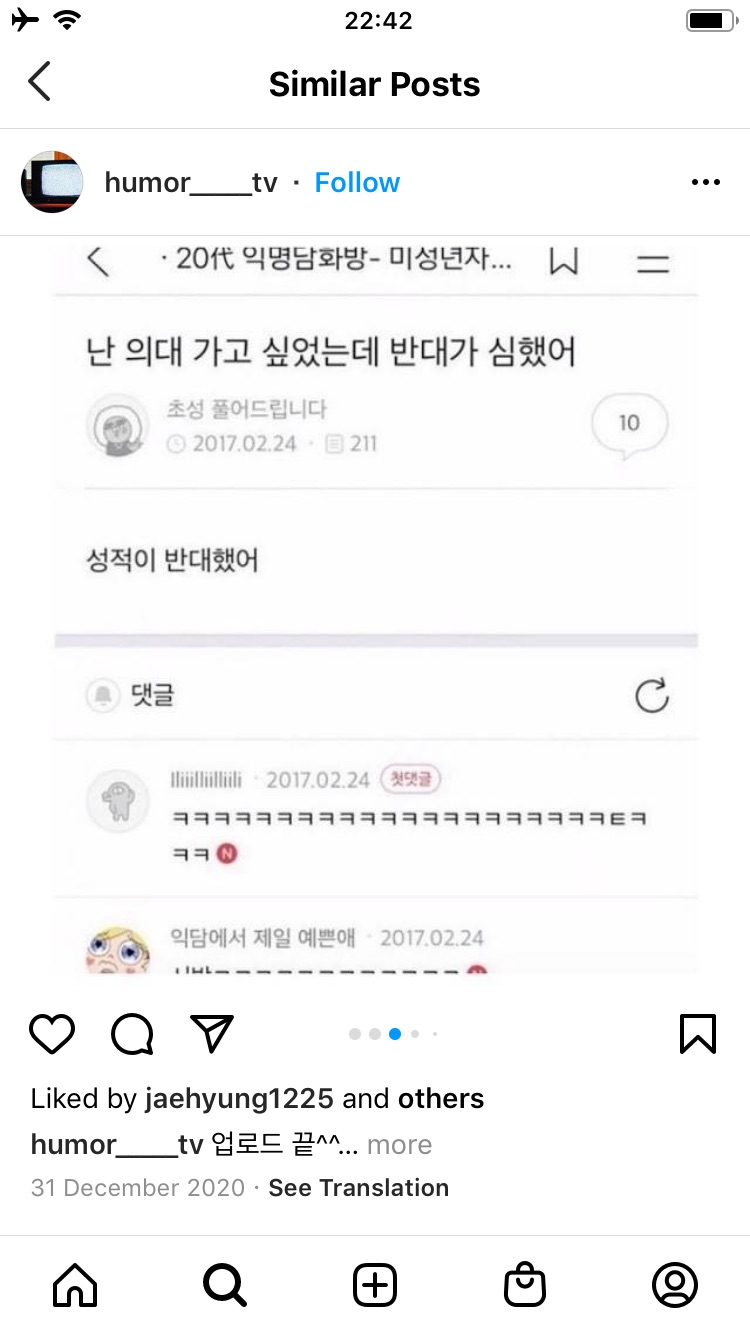Viewport: 750px width, 1334px height.
Task: Open humor_____tv username in post header
Action: coord(190,182)
